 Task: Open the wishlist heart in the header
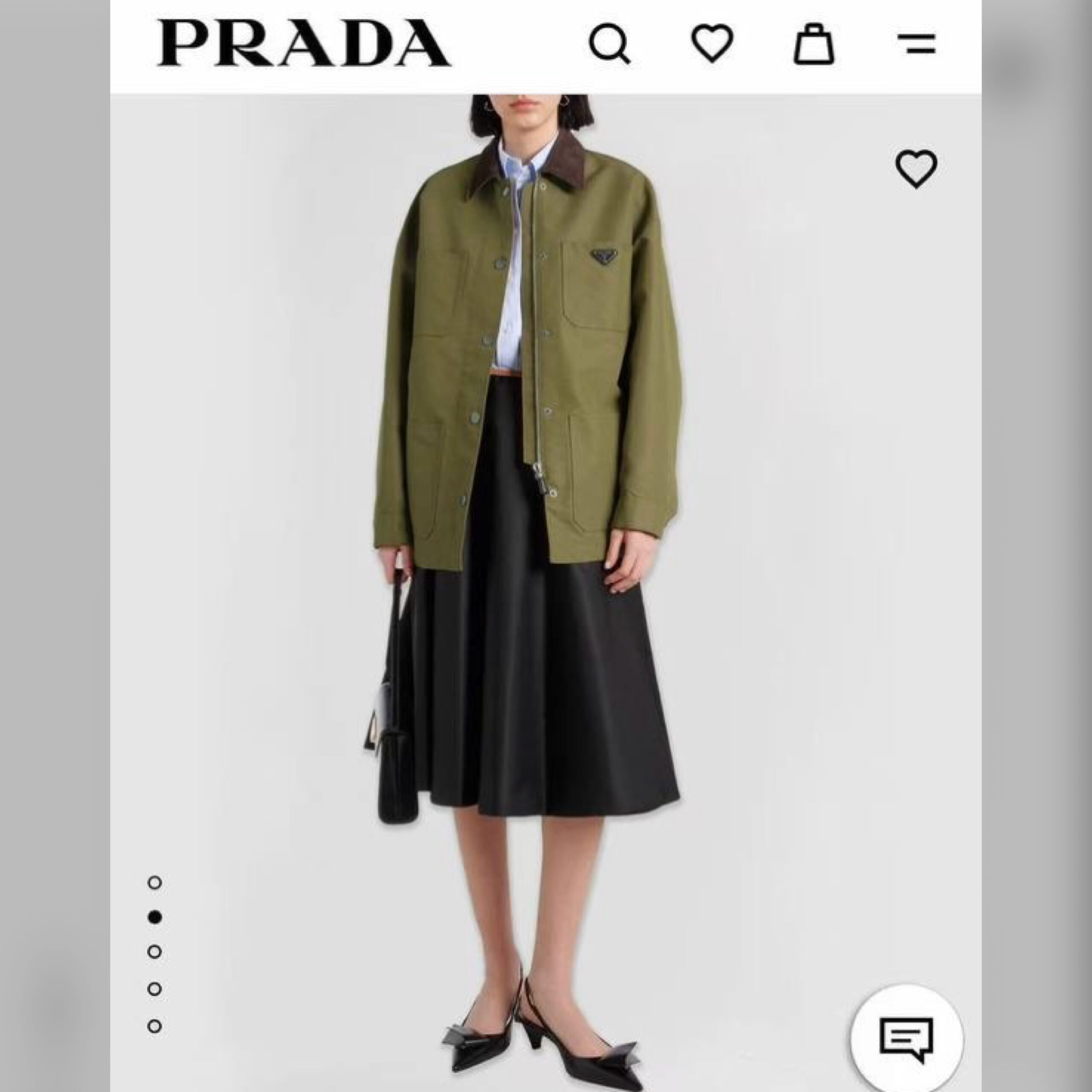click(x=712, y=43)
